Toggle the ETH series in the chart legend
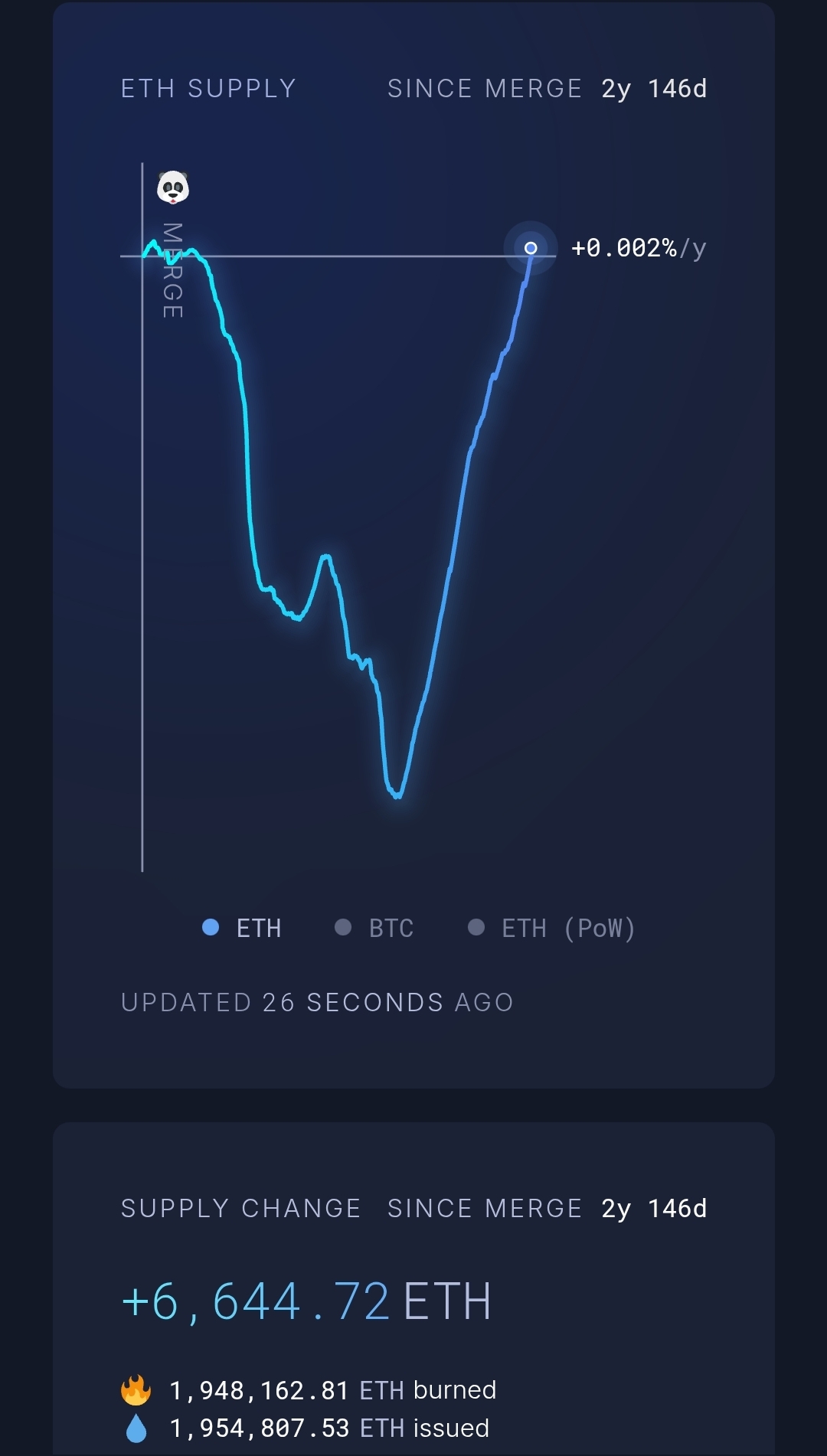 (x=242, y=928)
